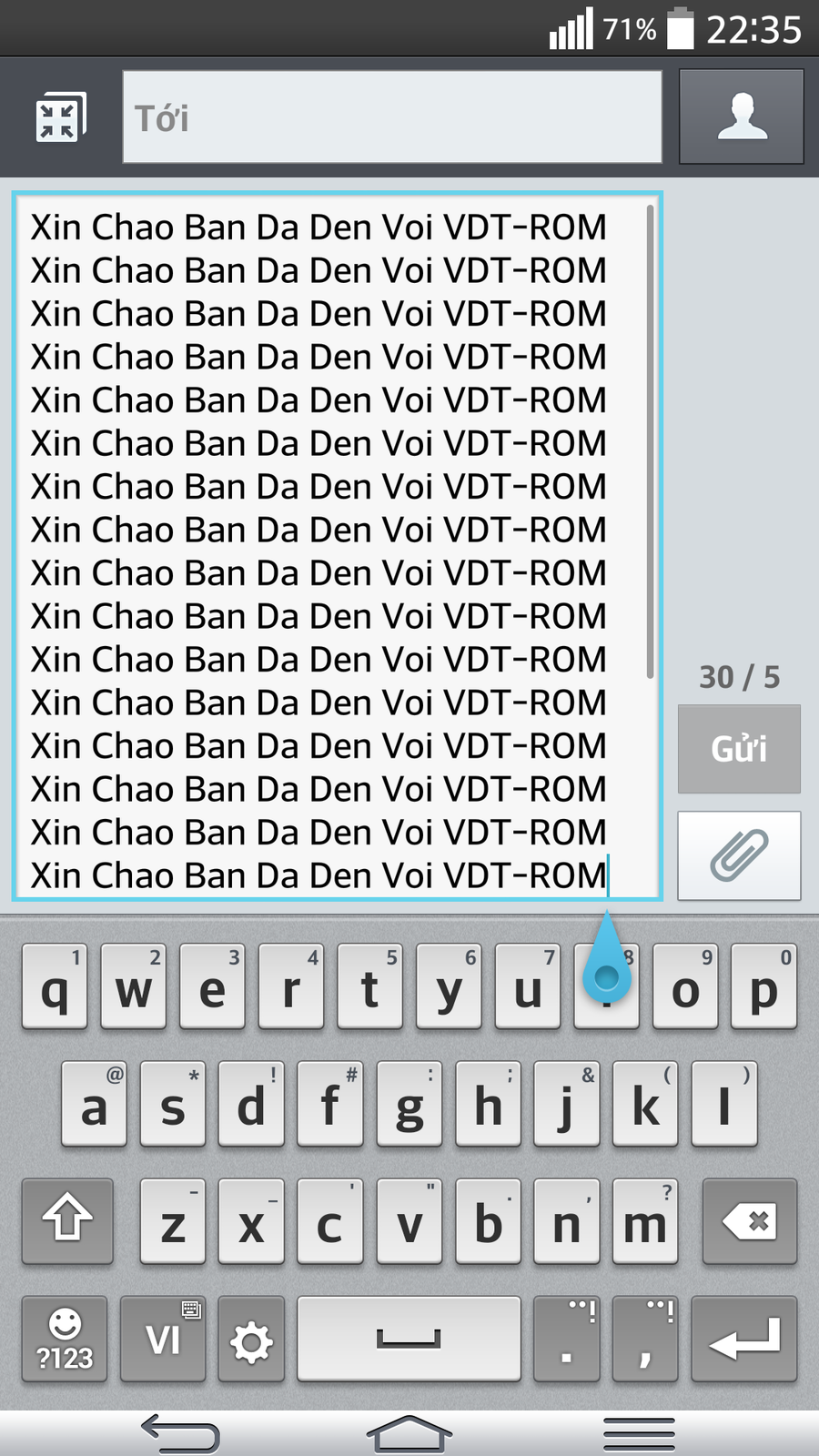Tap the space bar
Screen dimensions: 819x1456
coord(409,1339)
